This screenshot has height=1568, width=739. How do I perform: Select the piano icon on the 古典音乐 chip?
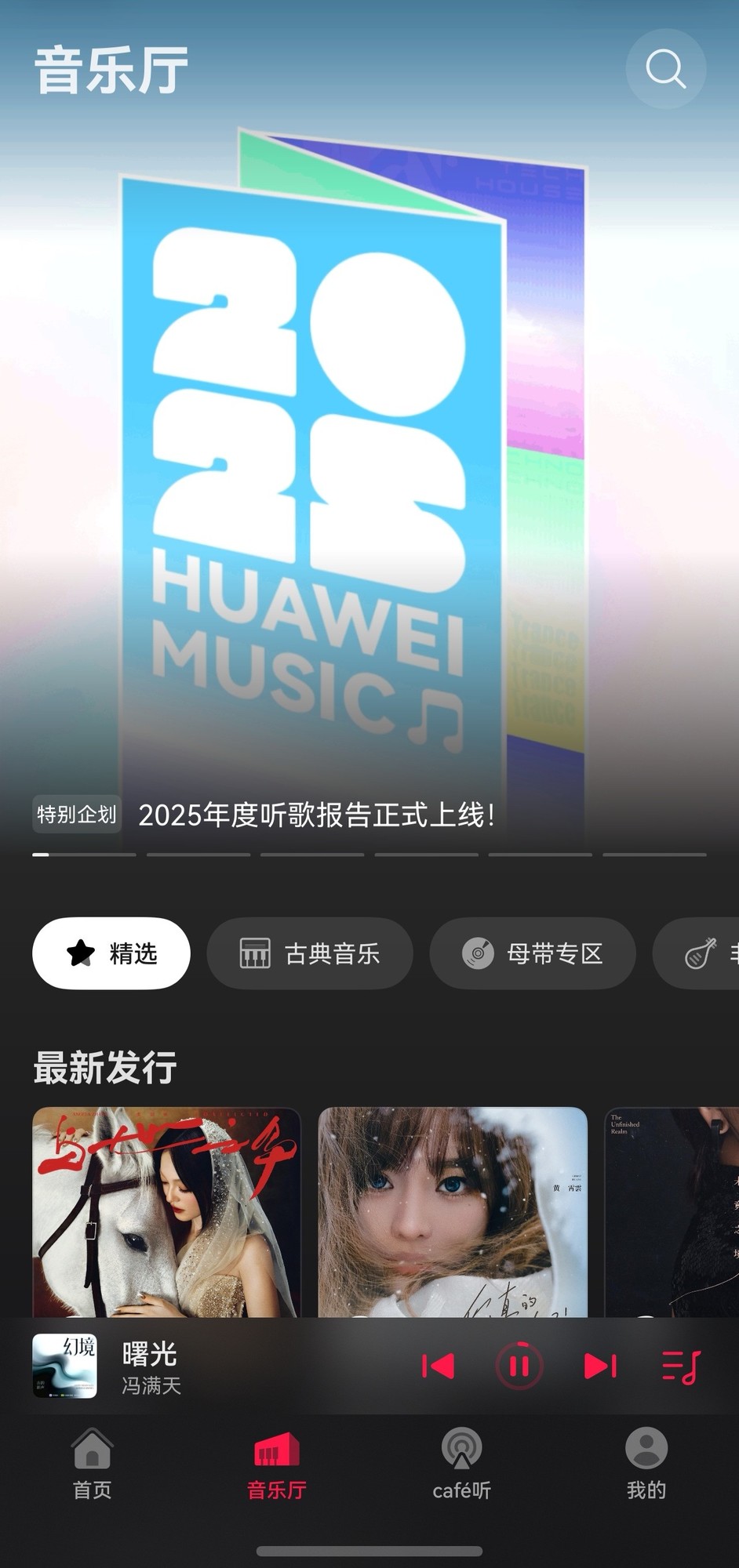pos(254,953)
